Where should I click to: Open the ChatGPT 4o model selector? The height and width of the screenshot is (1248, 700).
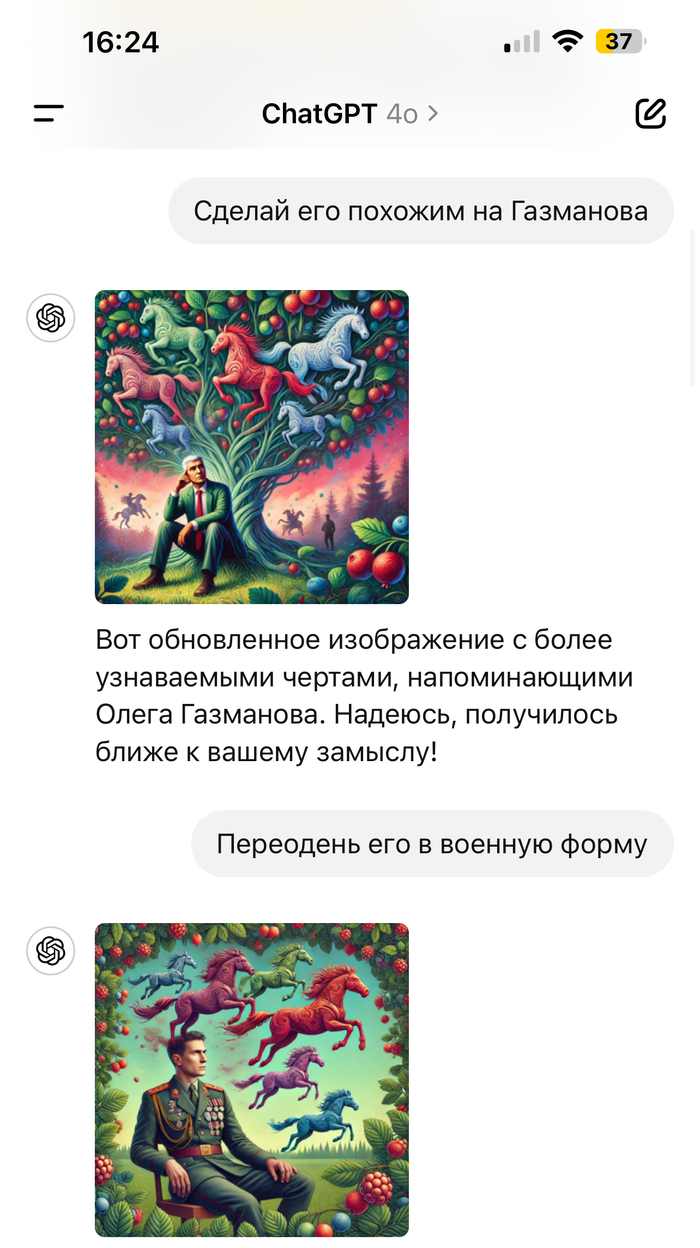[349, 114]
